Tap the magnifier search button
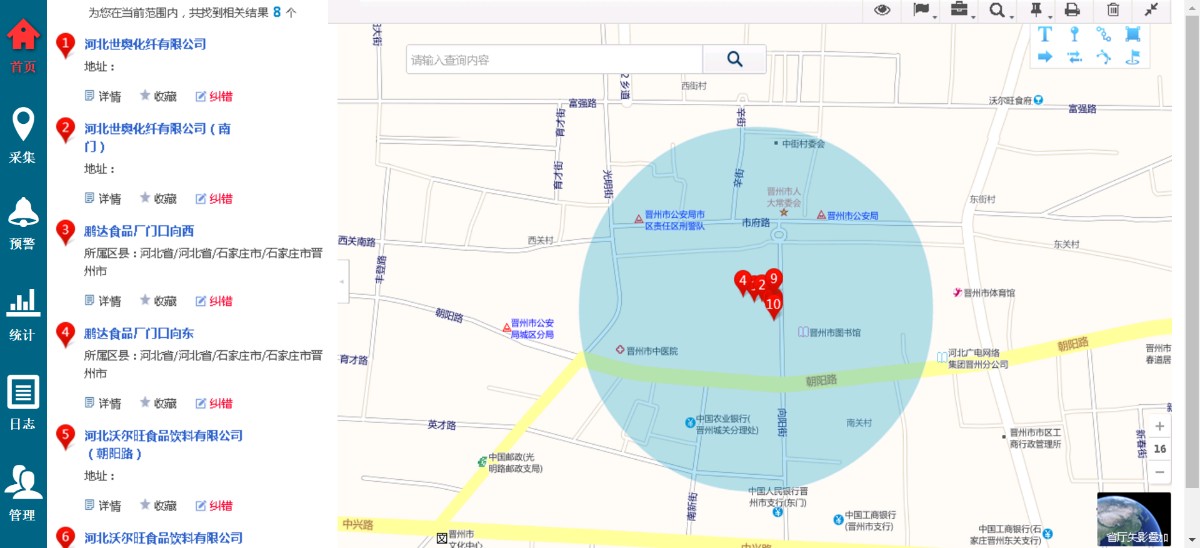 (734, 60)
